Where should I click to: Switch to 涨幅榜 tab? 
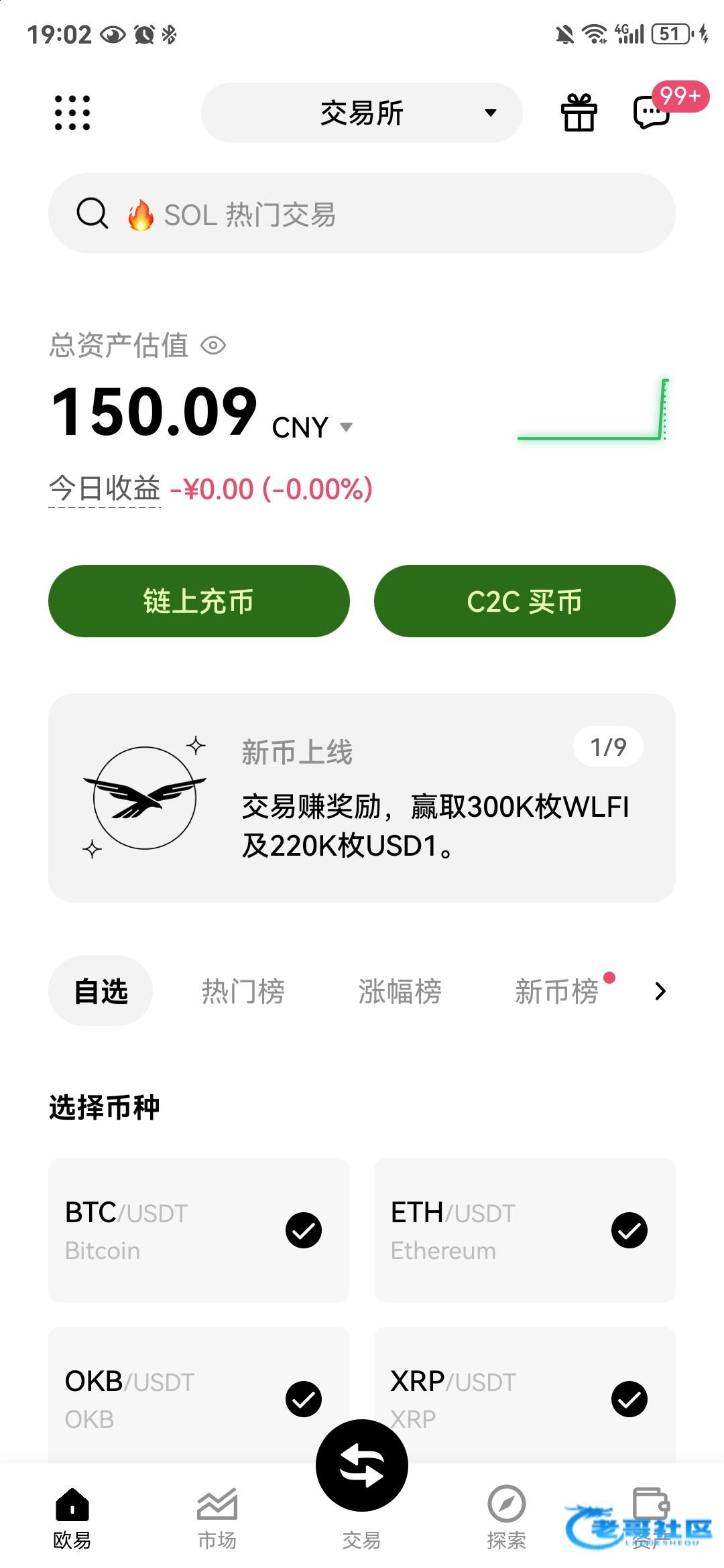tap(400, 991)
